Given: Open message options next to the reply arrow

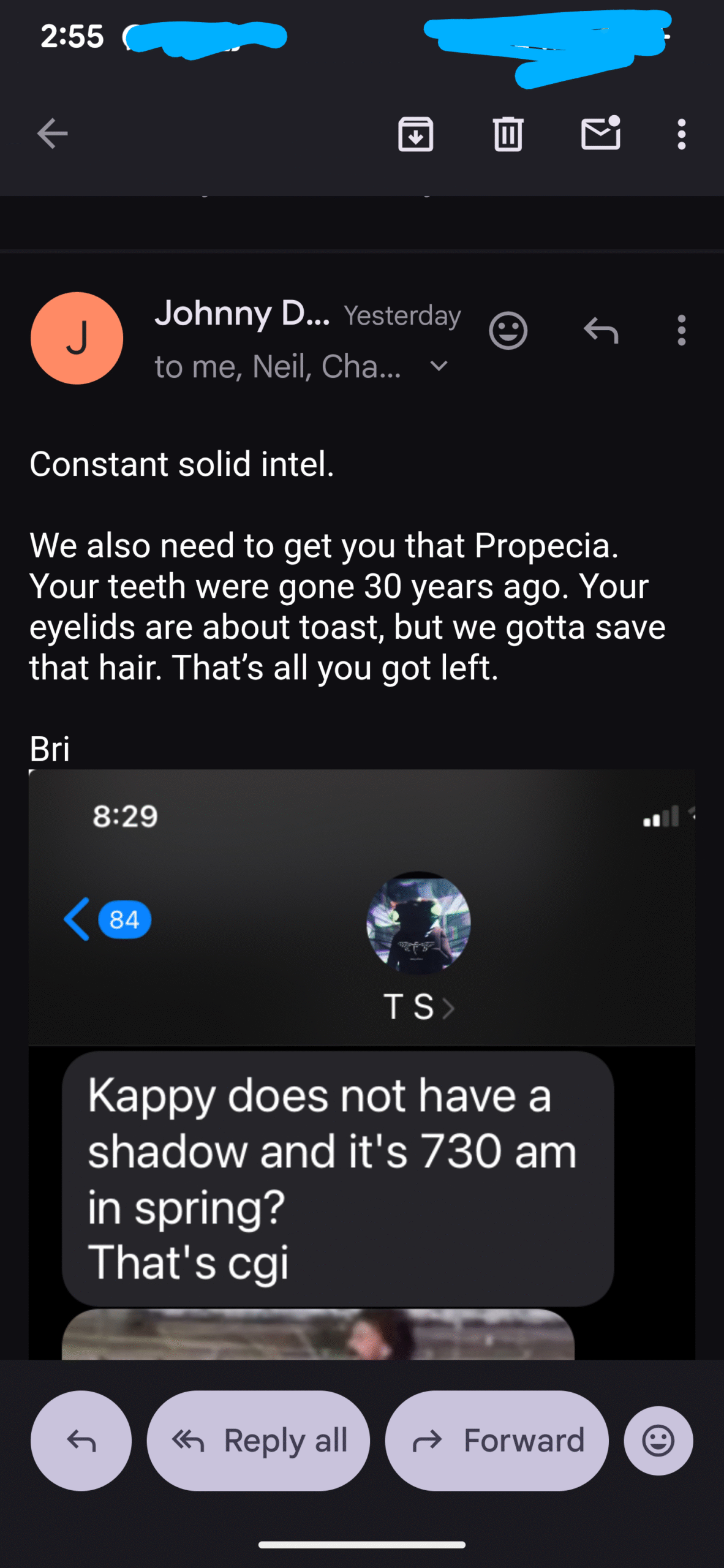Looking at the screenshot, I should point(681,331).
